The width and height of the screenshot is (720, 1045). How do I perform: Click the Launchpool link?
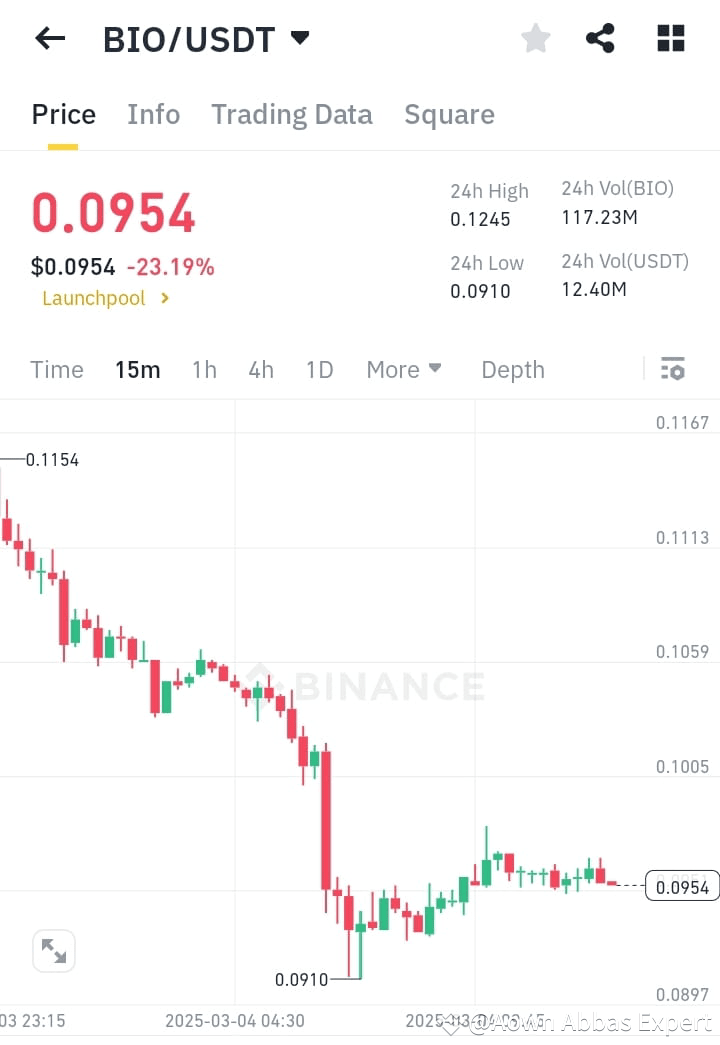coord(93,298)
